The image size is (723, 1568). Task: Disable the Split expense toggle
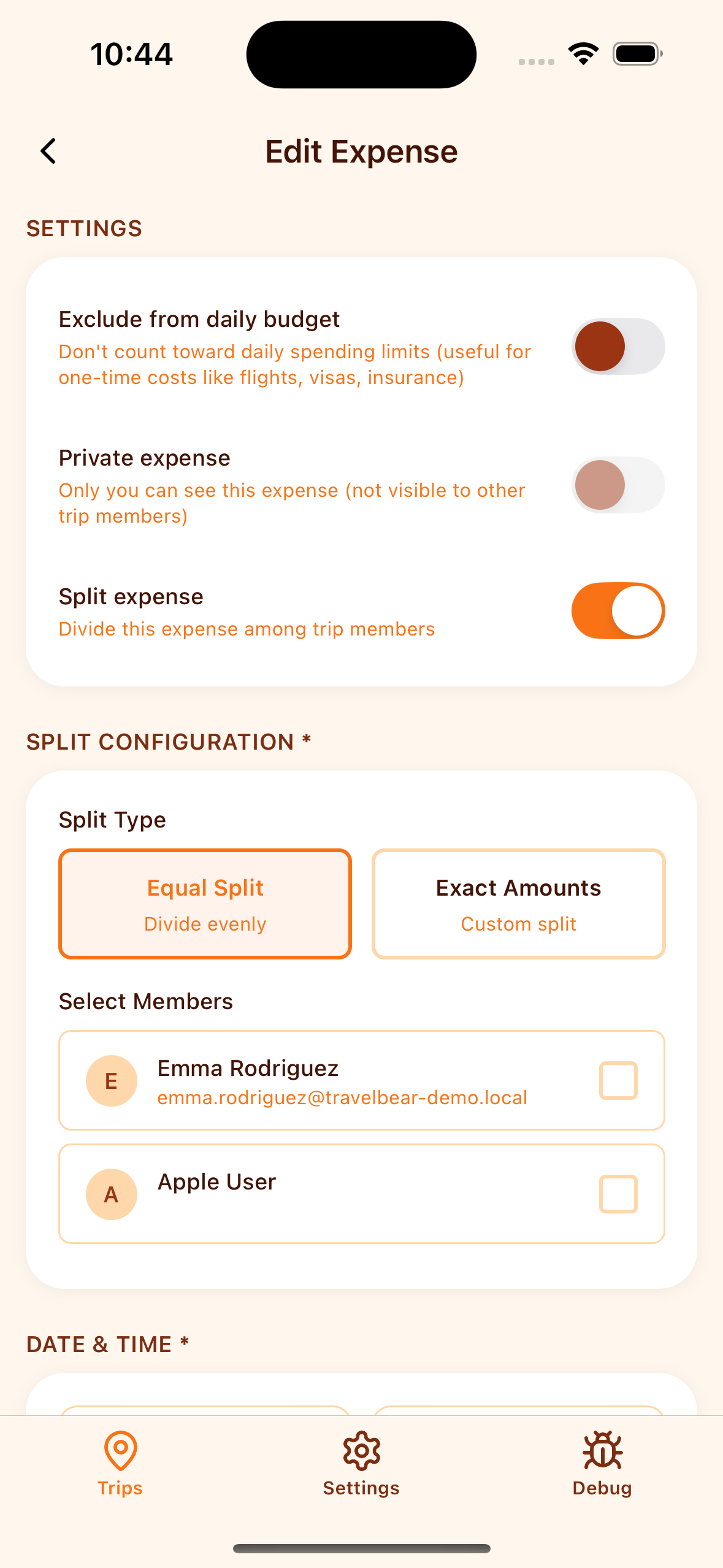tap(618, 610)
